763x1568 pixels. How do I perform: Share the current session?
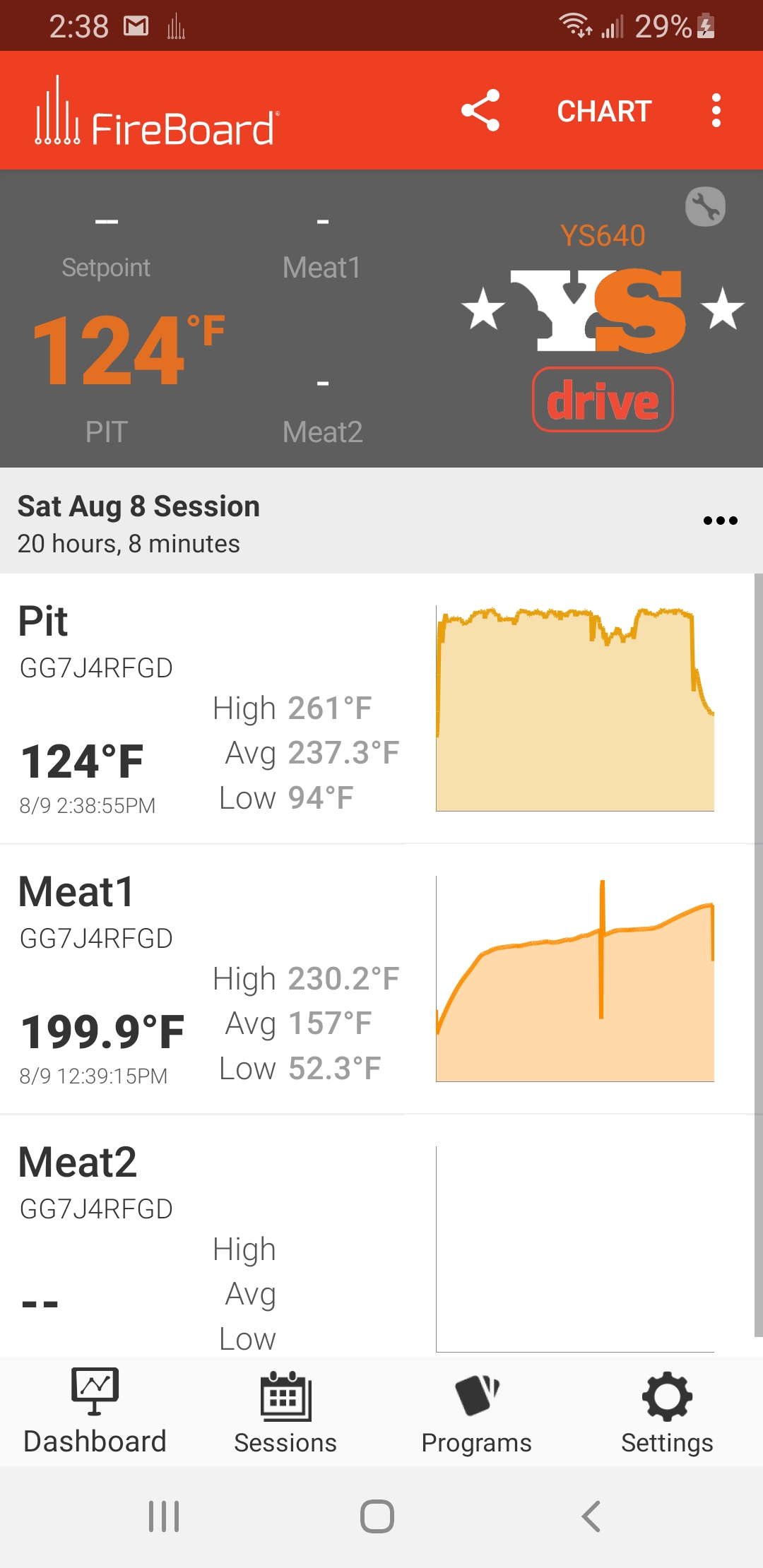(x=480, y=111)
